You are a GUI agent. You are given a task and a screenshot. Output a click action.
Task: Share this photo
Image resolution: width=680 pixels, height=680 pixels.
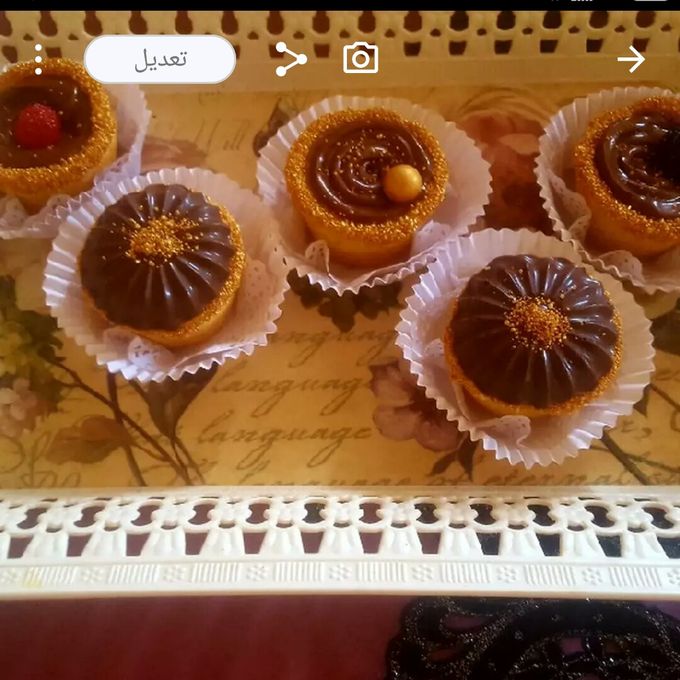coord(290,59)
